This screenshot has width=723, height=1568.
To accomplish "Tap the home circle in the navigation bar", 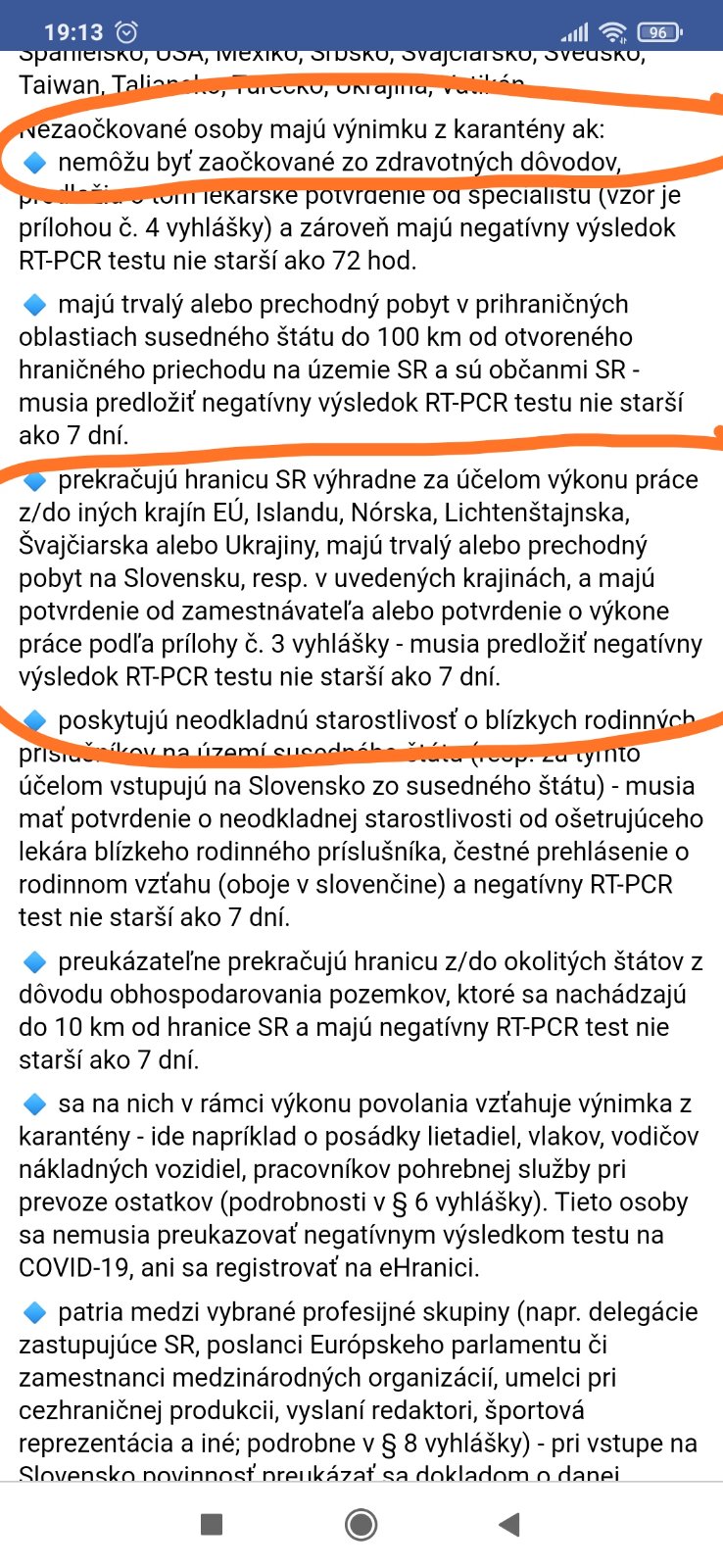I will (361, 1524).
